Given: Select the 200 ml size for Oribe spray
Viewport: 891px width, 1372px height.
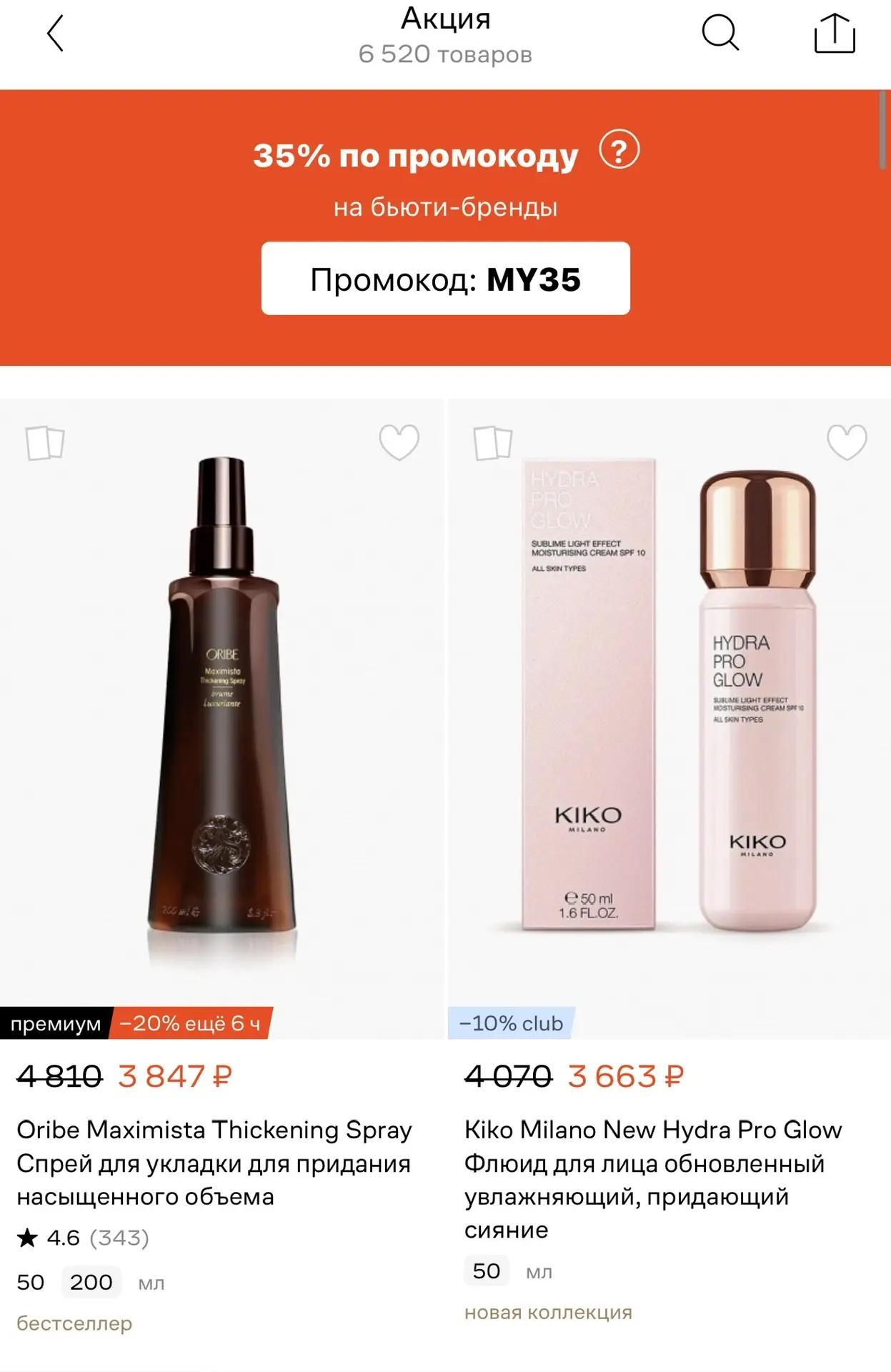Looking at the screenshot, I should click(91, 1282).
